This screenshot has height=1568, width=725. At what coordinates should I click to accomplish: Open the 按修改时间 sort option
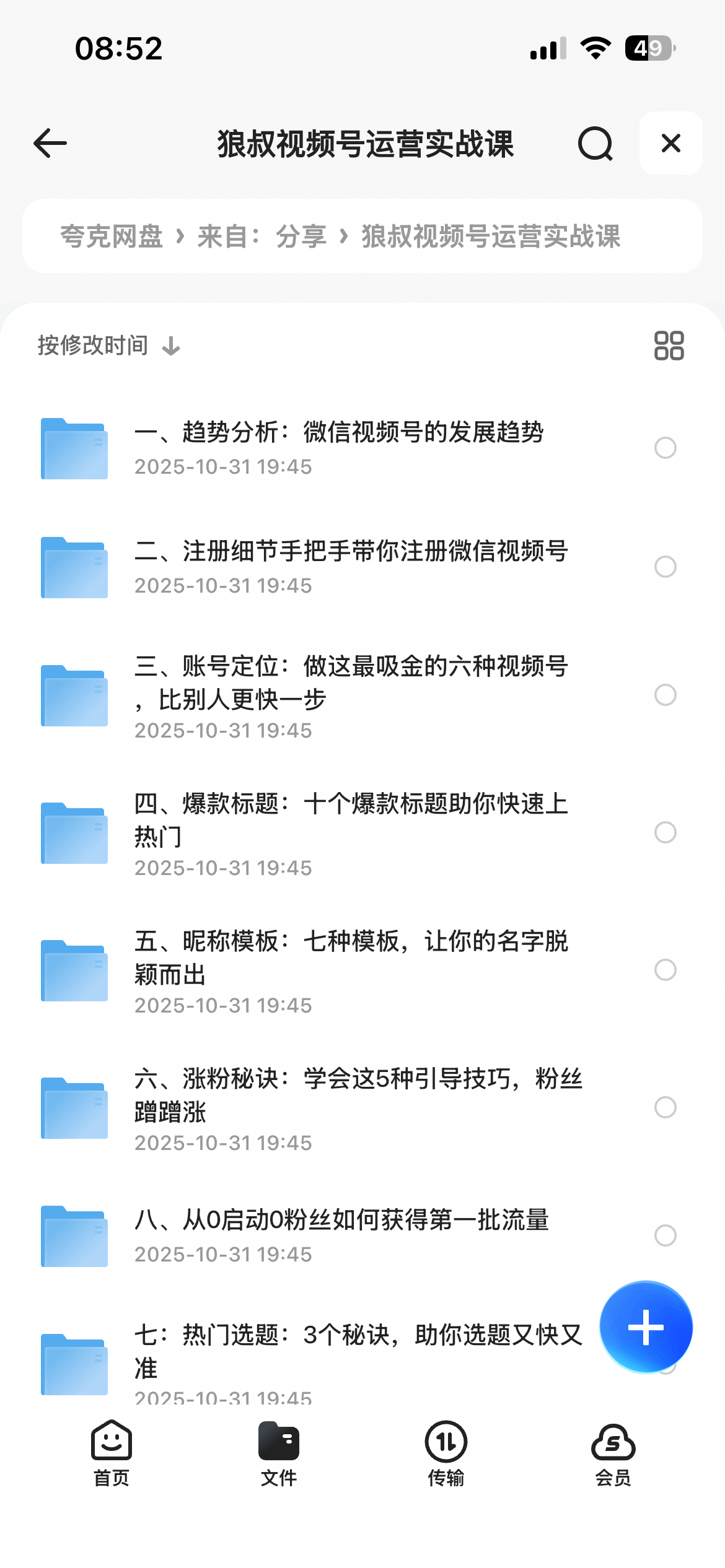point(92,345)
